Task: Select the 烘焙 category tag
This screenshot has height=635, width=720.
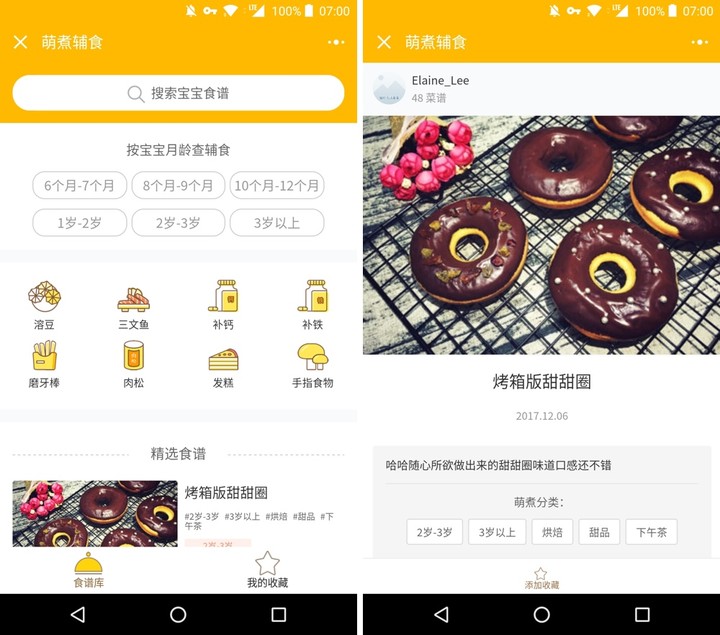Action: point(552,532)
